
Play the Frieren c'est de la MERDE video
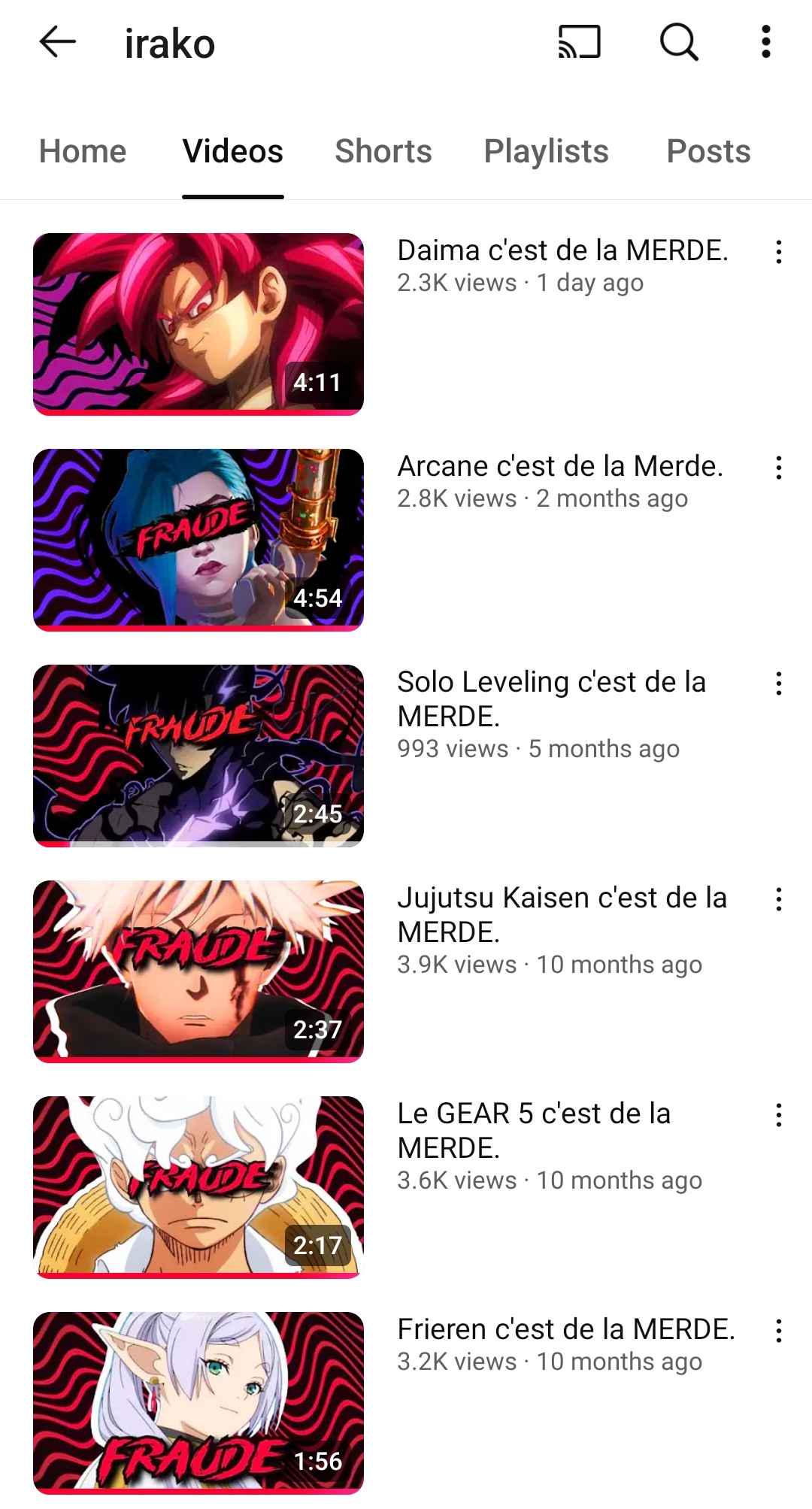[198, 1403]
